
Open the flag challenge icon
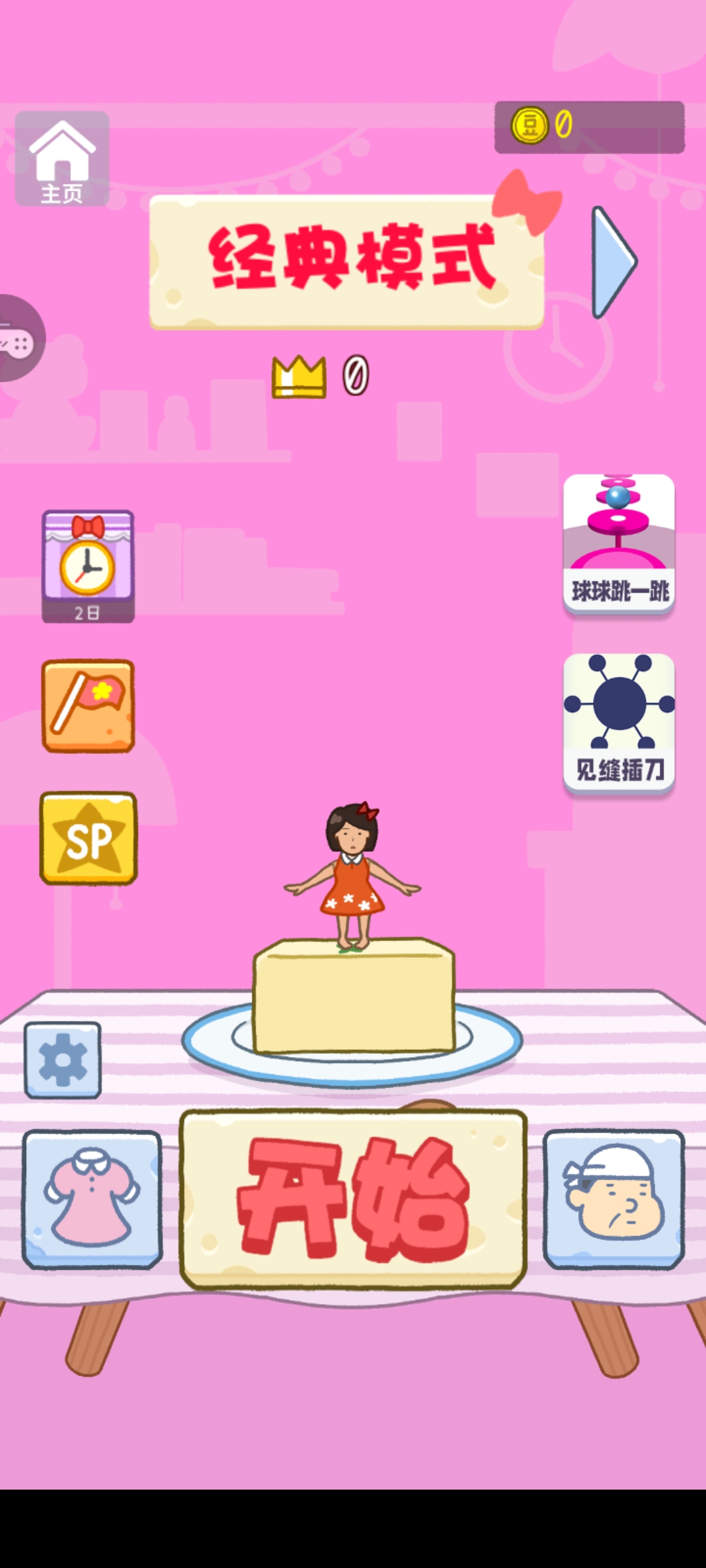point(88,706)
